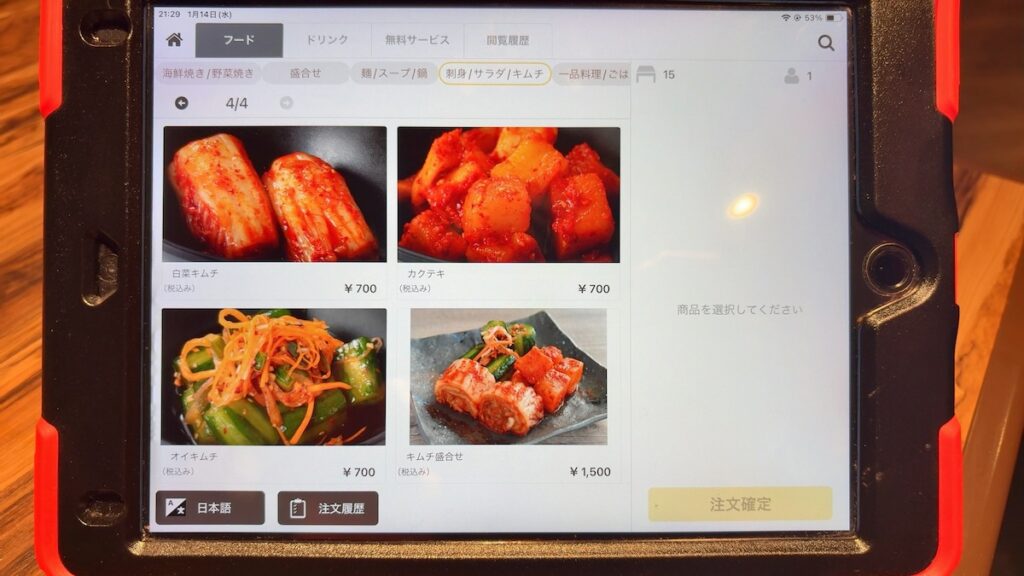Switch to the 無料サービス tab
Viewport: 1024px width, 576px height.
[x=417, y=40]
